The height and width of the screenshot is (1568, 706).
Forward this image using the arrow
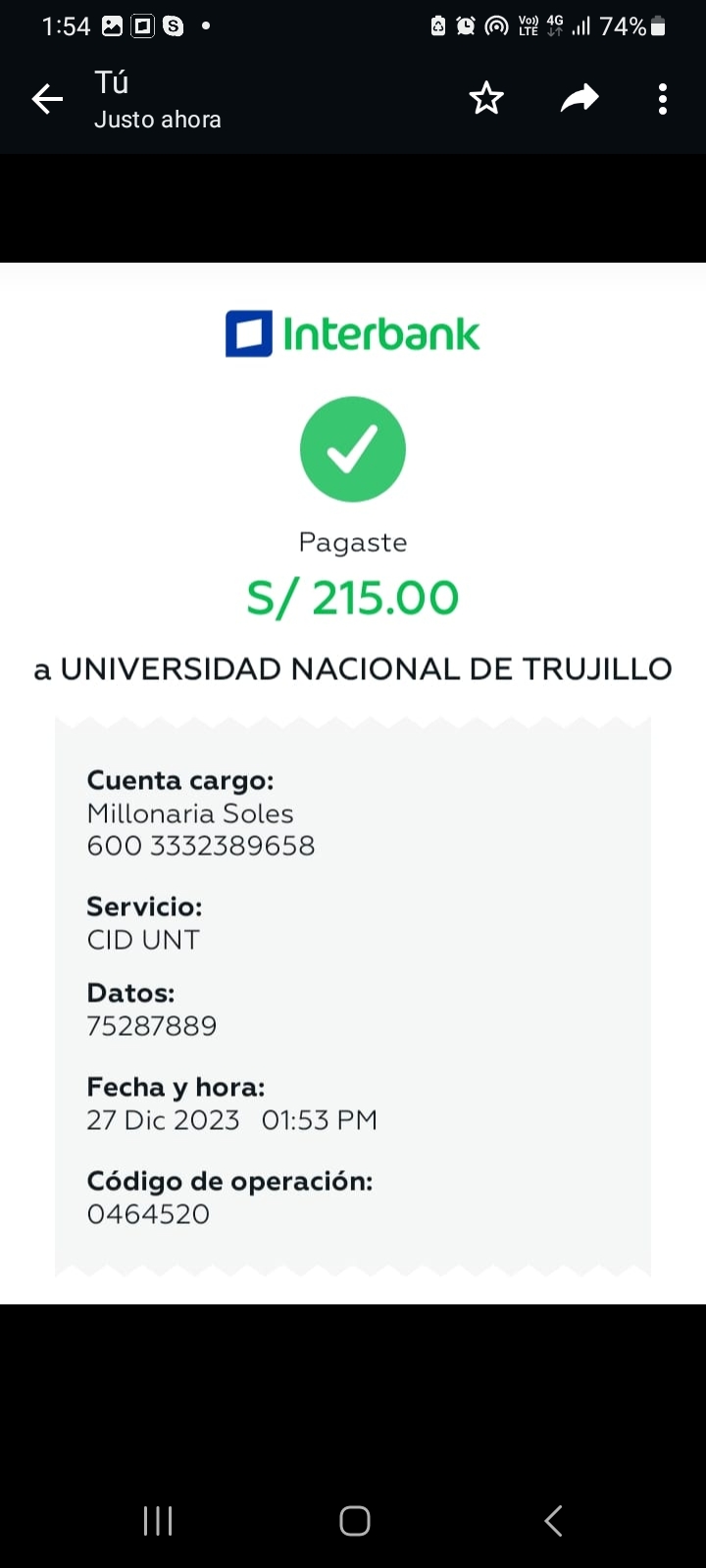click(x=580, y=98)
